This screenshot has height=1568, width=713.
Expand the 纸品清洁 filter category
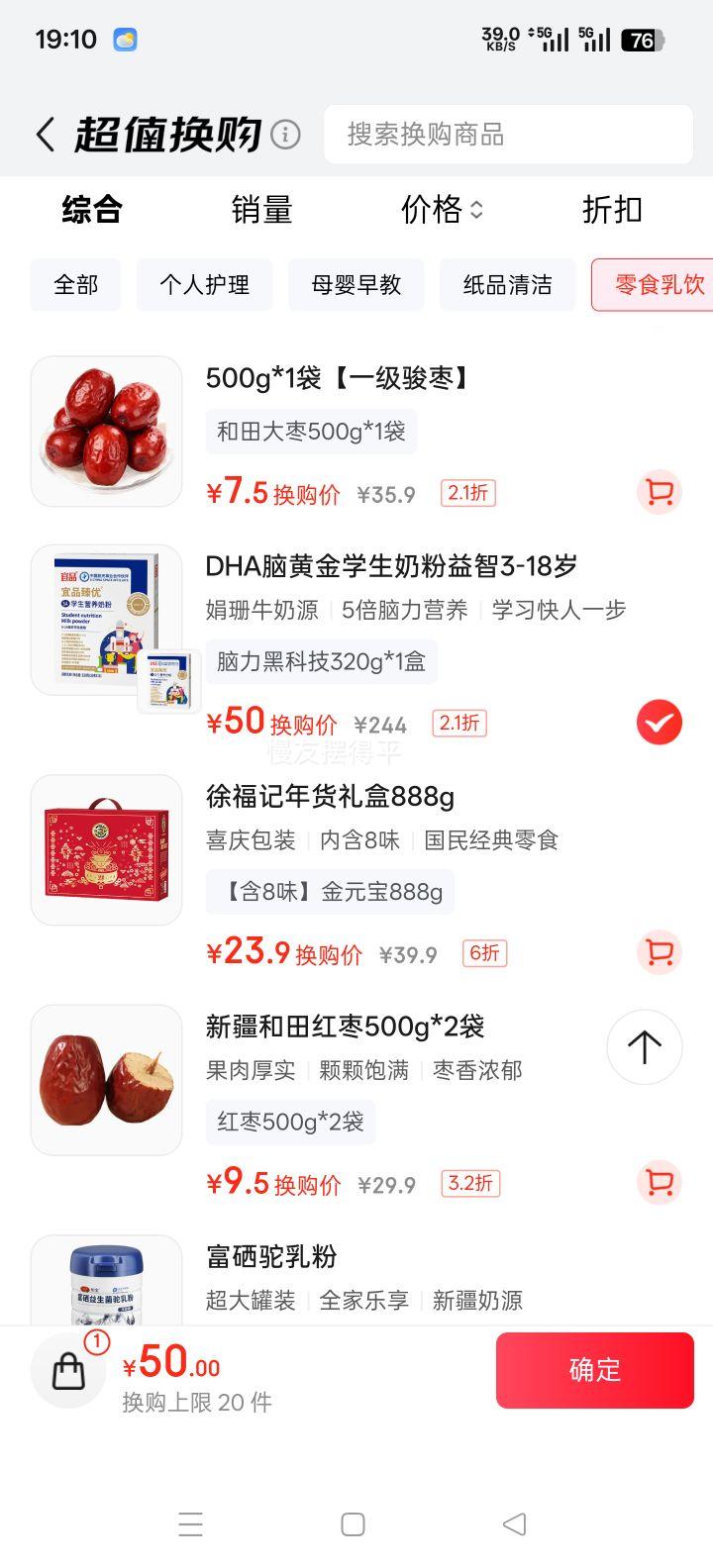[507, 285]
